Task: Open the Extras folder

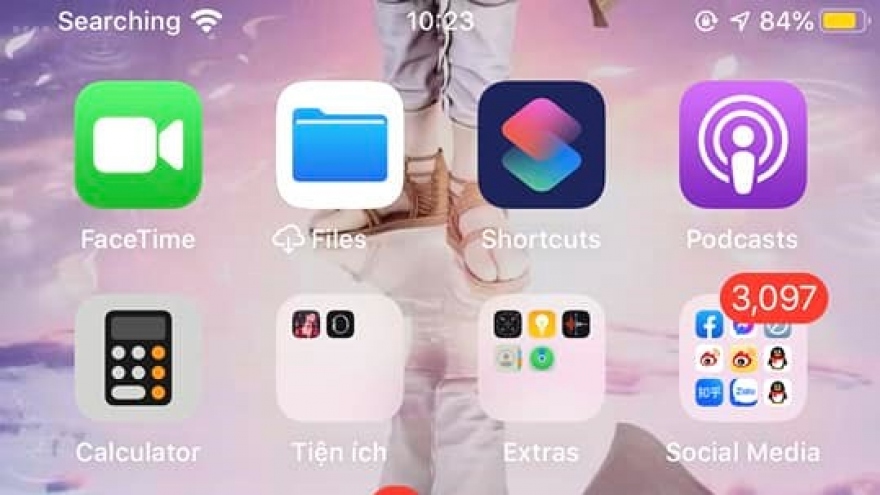Action: (541, 357)
